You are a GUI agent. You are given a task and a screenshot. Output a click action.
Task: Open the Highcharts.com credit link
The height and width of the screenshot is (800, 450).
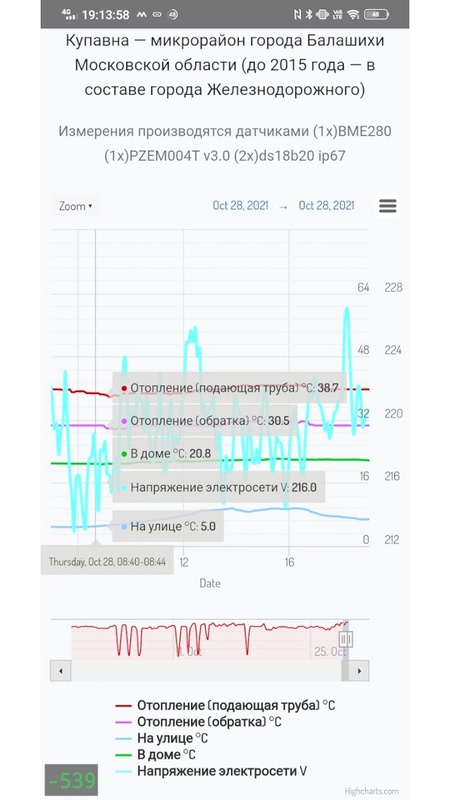372,791
